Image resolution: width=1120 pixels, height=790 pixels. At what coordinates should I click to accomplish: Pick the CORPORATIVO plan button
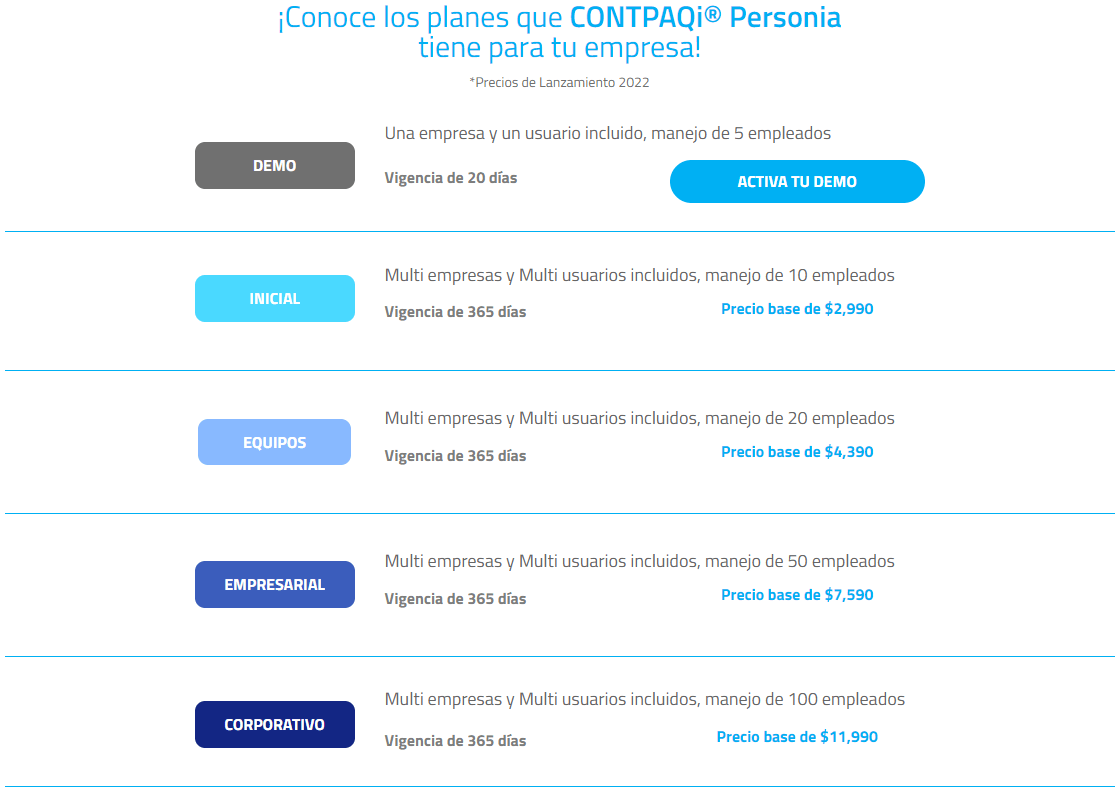[275, 725]
